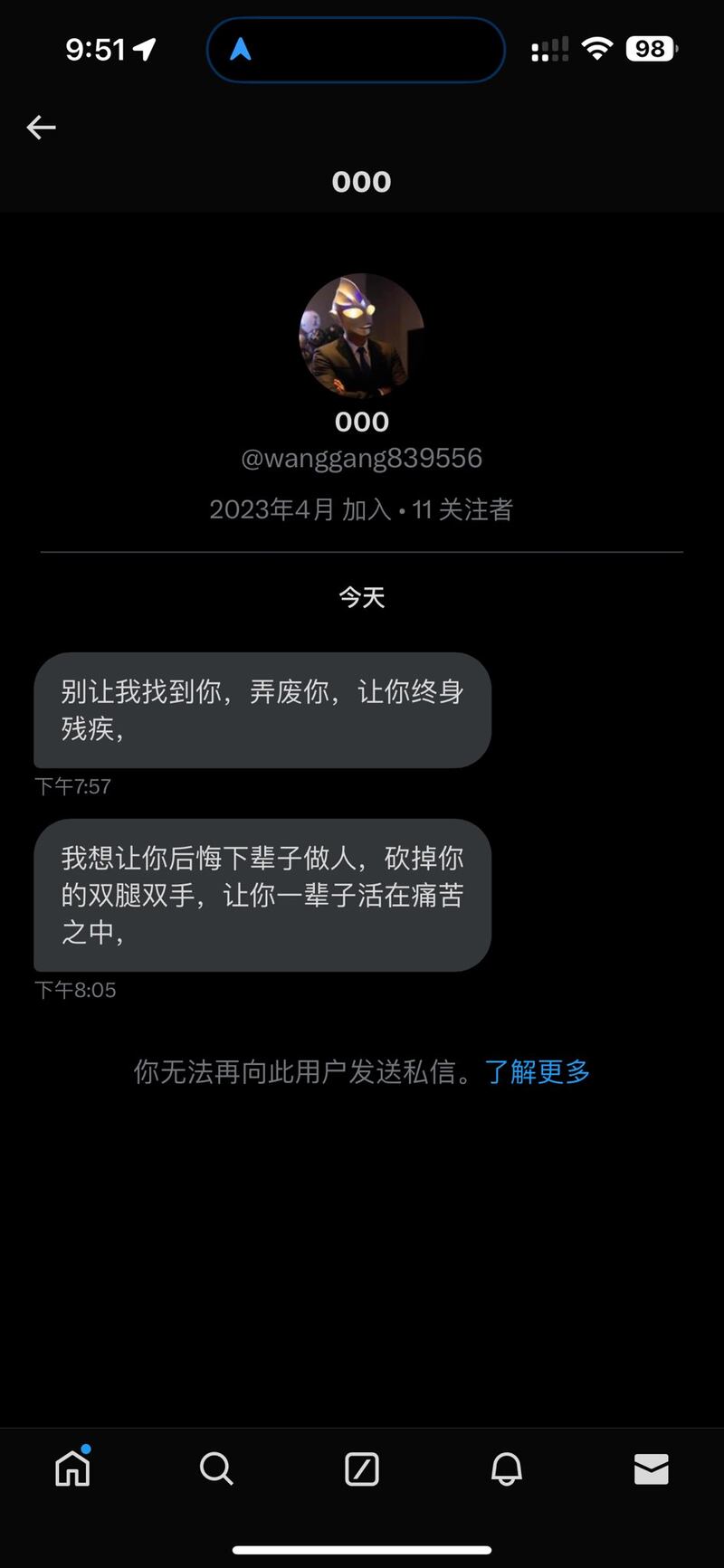Viewport: 724px width, 1568px height.
Task: Switch to the Home tab
Action: pyautogui.click(x=72, y=1468)
